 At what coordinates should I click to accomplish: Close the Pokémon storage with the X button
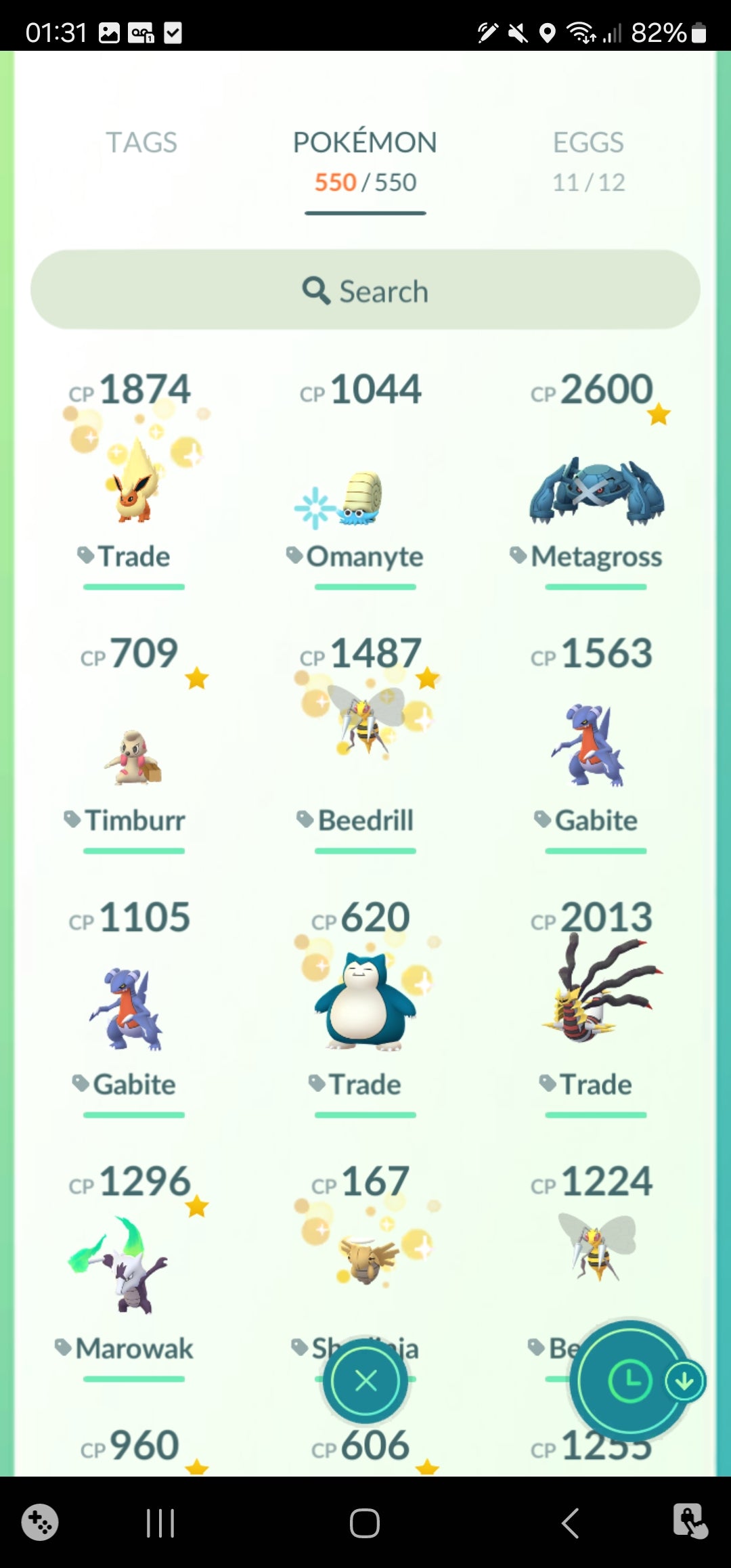pos(365,1380)
